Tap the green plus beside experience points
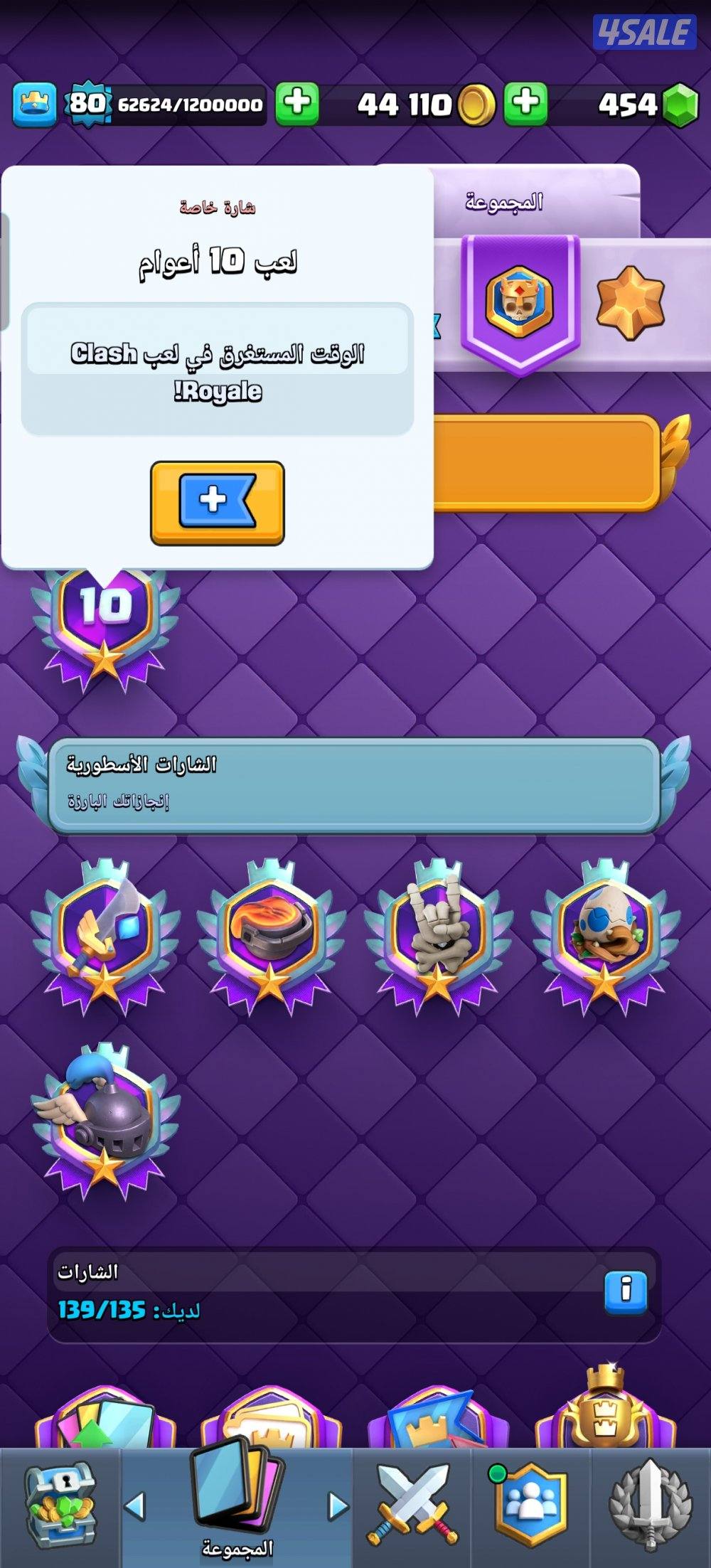 point(296,104)
